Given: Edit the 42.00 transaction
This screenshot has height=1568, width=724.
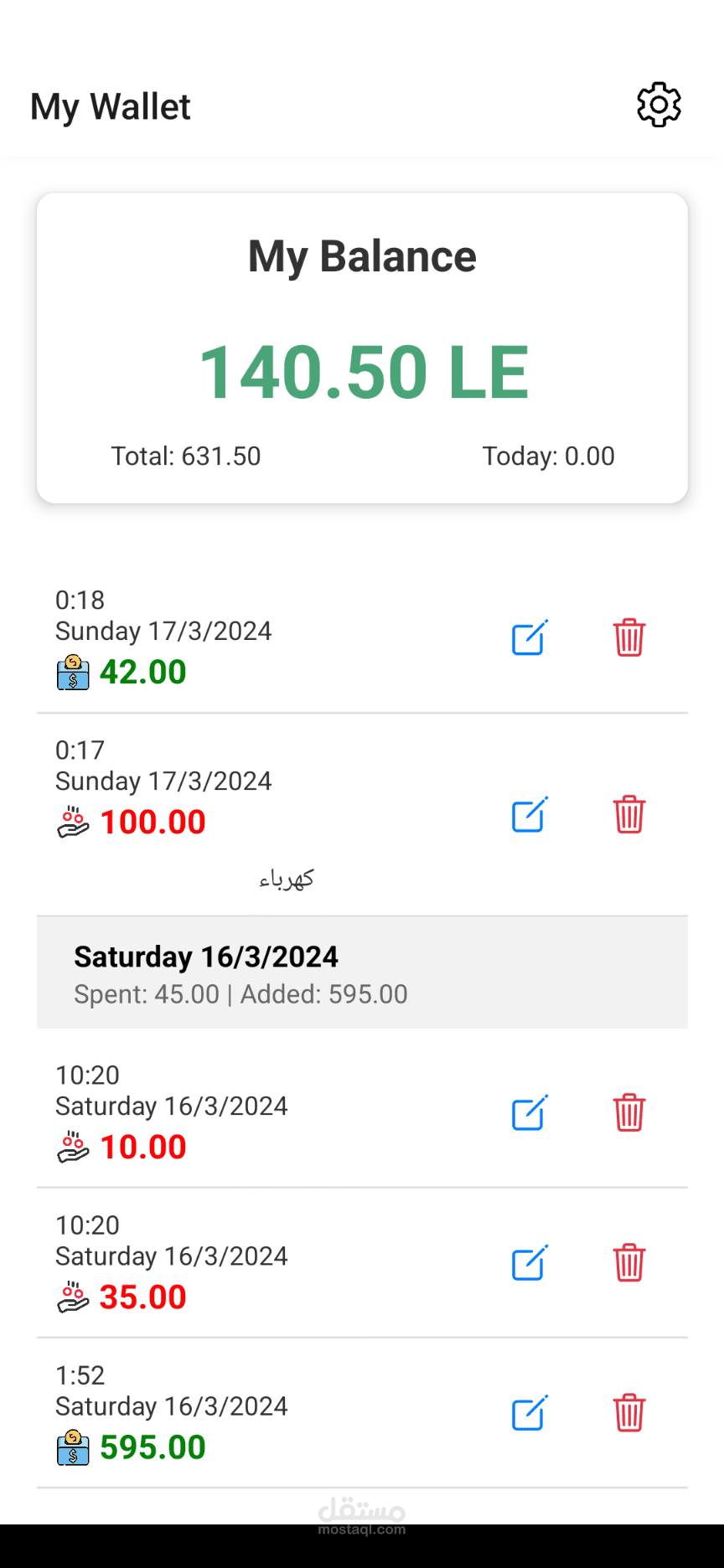Looking at the screenshot, I should tap(530, 638).
